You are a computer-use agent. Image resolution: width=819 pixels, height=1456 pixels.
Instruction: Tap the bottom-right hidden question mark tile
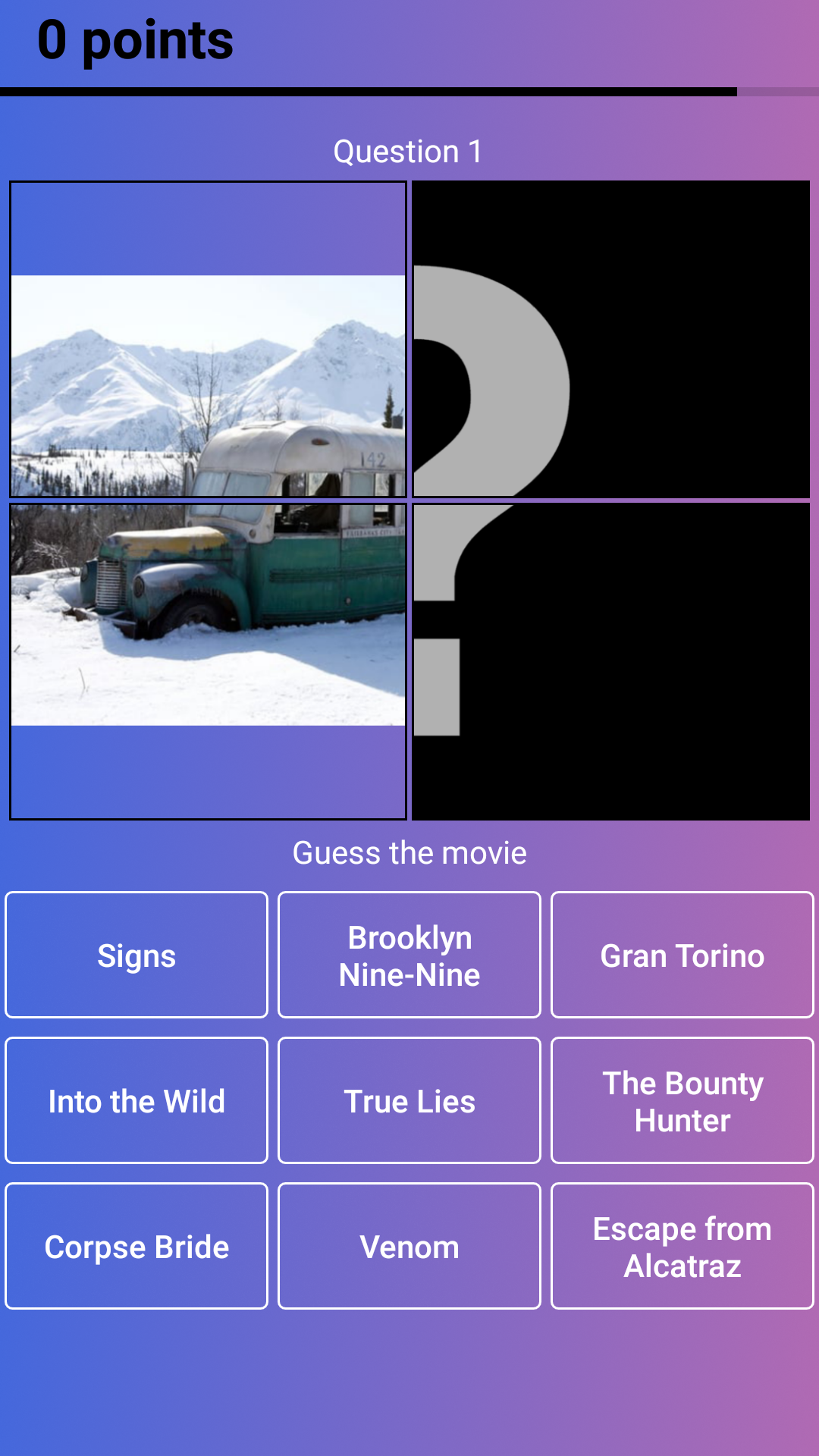[x=611, y=660]
